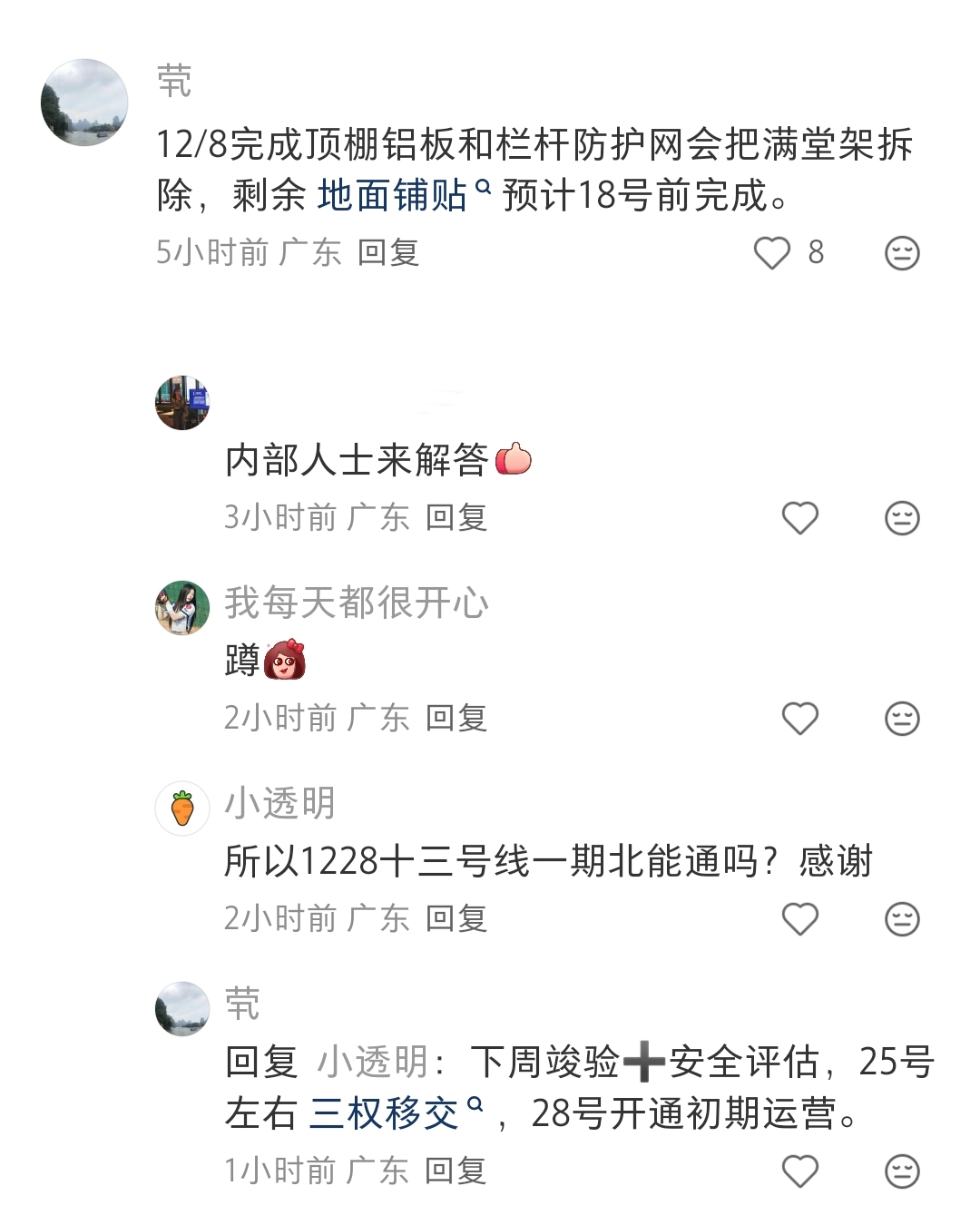The image size is (980, 1225).
Task: Reply to 莞's first comment
Action: coord(388,256)
